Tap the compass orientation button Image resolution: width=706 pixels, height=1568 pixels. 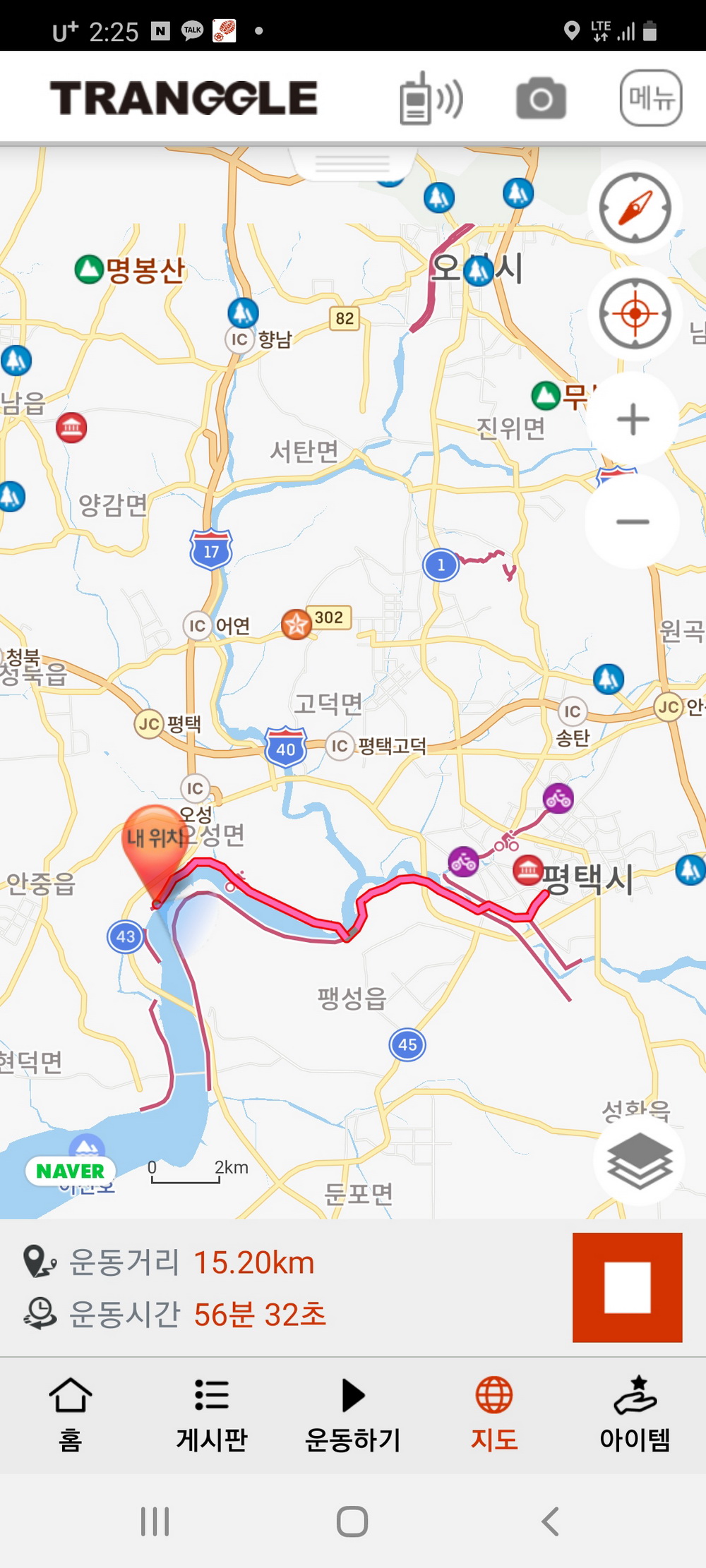[635, 207]
